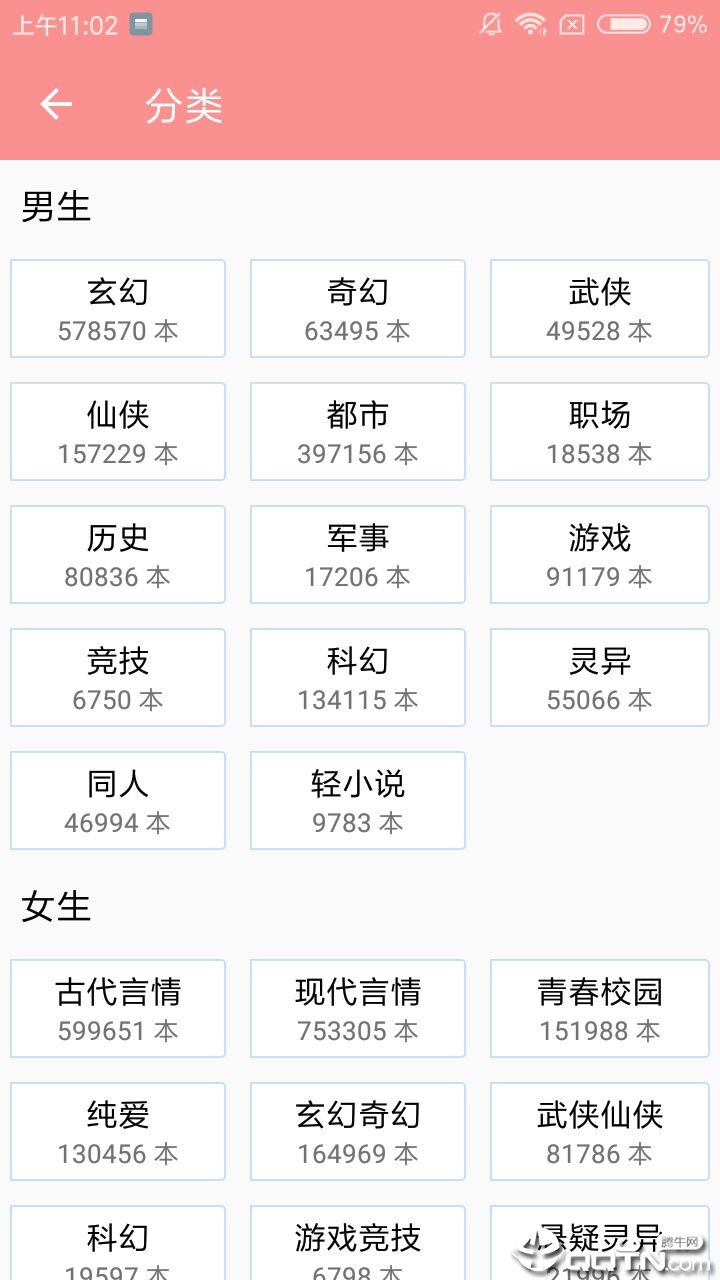Select the 武侠仙侠 category

click(x=599, y=1132)
